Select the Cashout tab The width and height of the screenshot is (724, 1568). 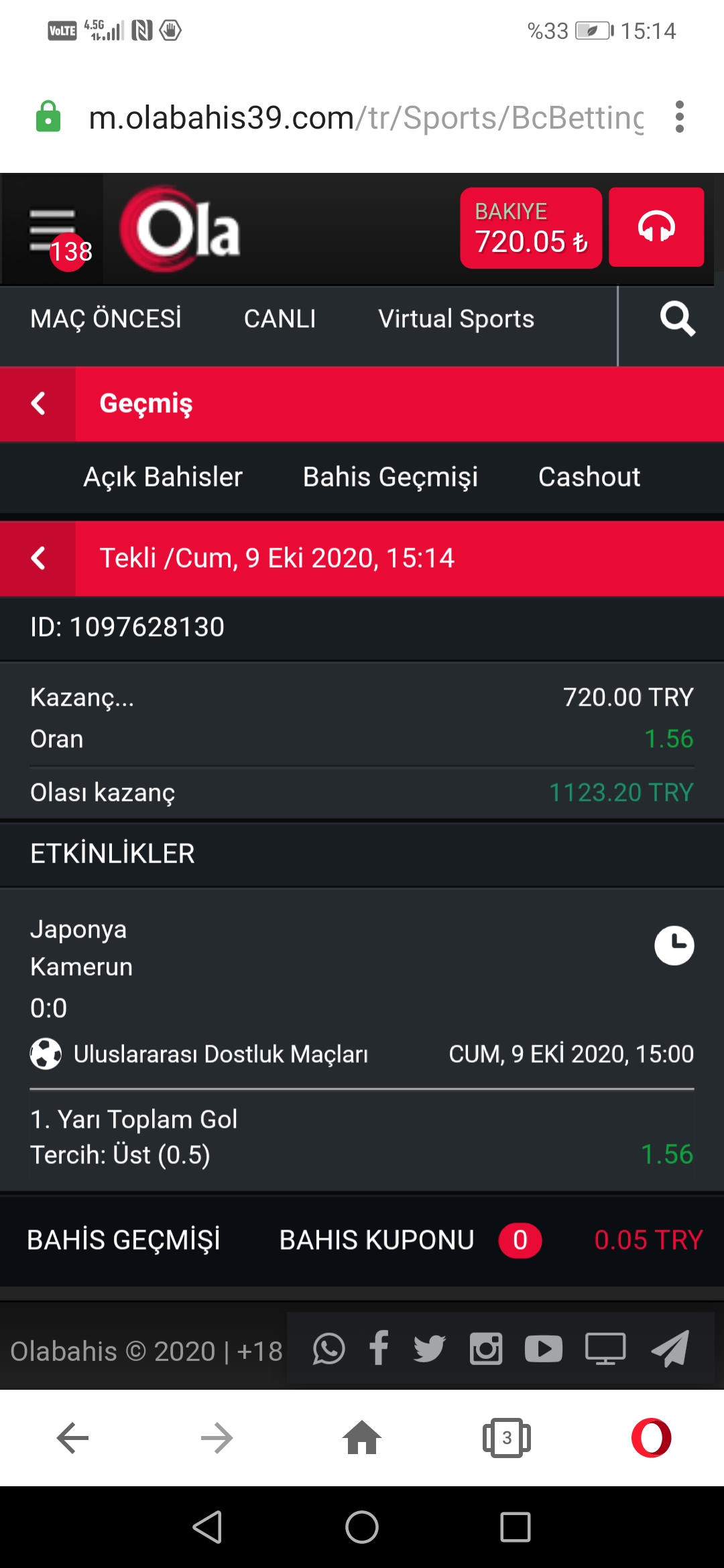coord(589,477)
